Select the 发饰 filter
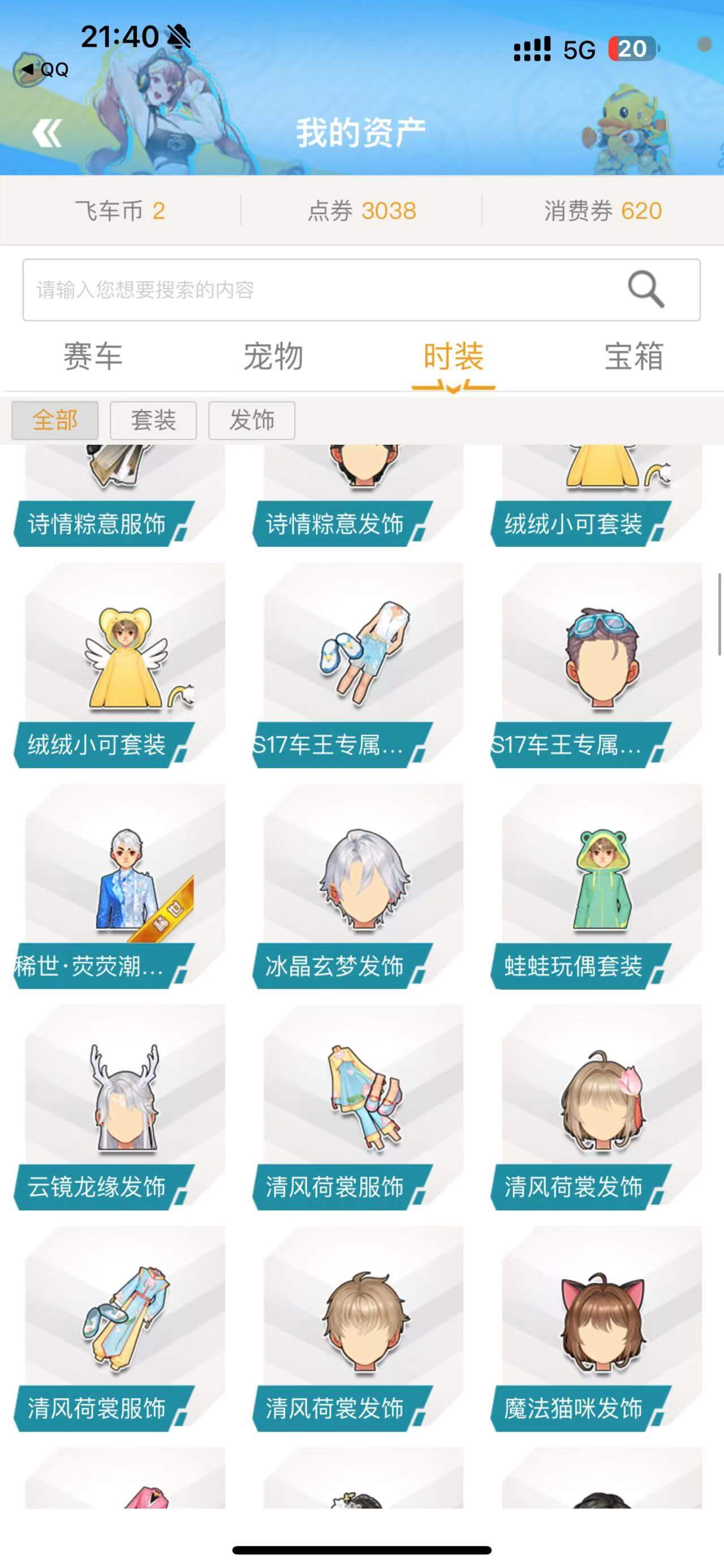 (252, 420)
